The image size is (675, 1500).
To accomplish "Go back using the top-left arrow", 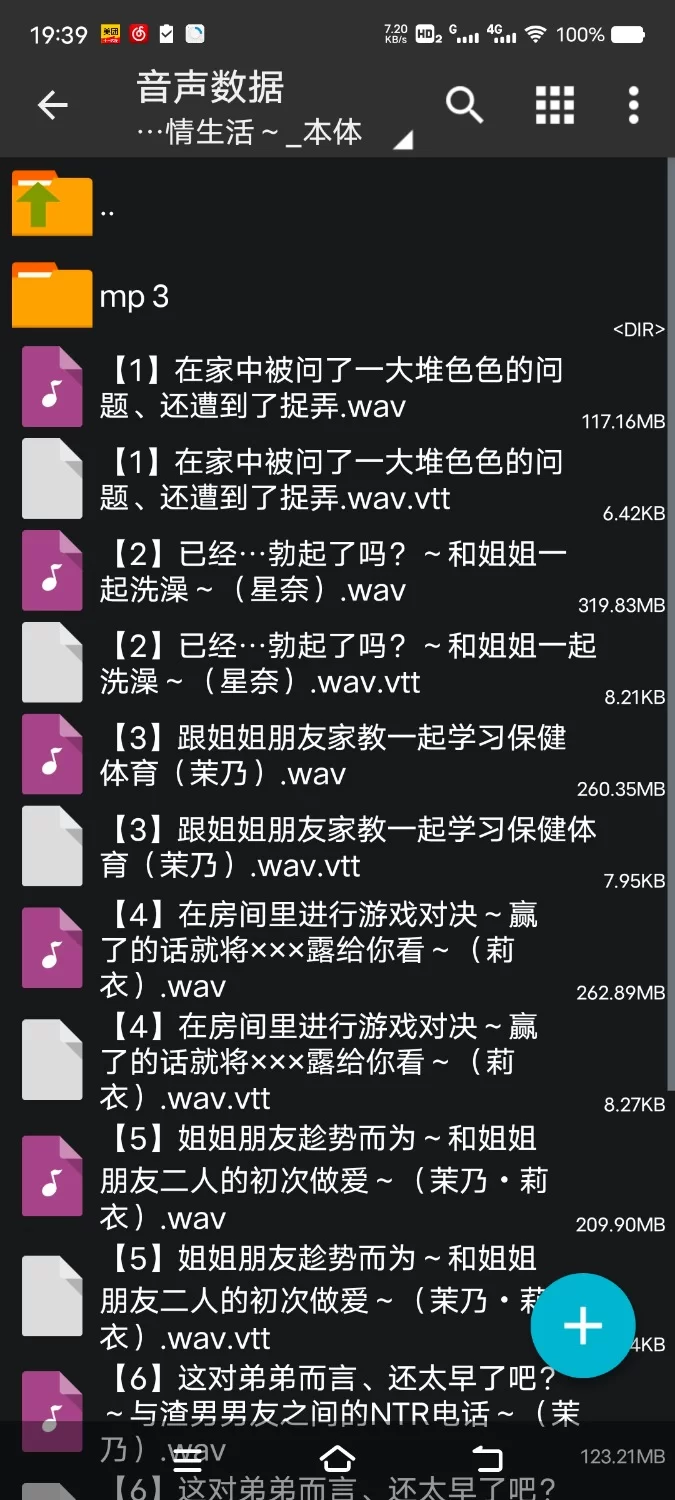I will click(x=52, y=105).
